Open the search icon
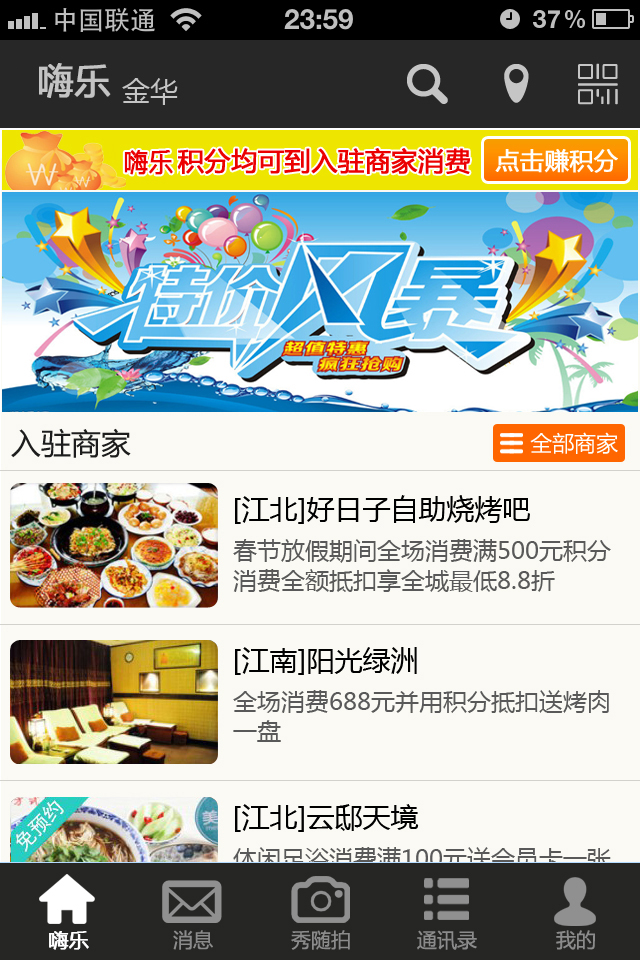The height and width of the screenshot is (960, 640). click(x=427, y=84)
